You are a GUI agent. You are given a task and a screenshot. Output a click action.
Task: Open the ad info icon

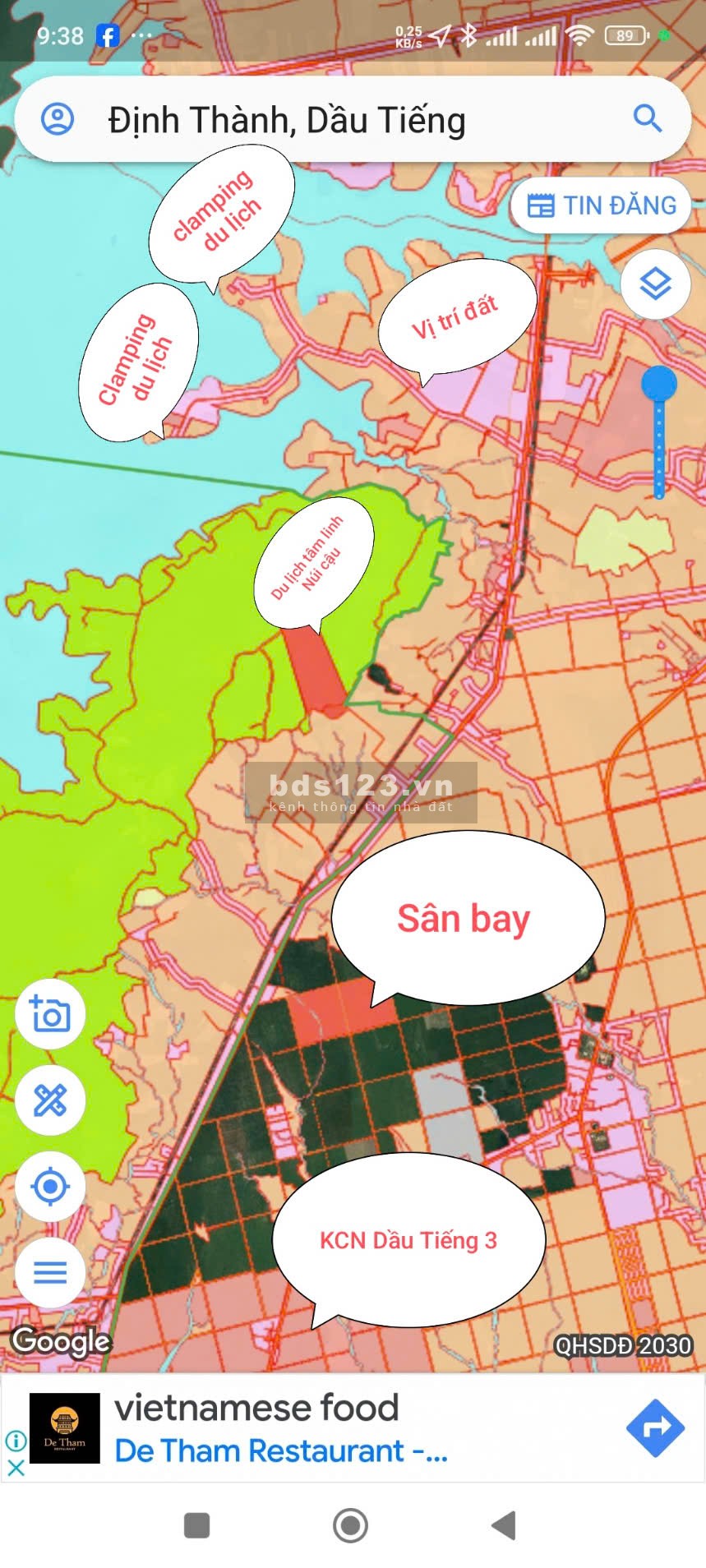click(16, 1441)
